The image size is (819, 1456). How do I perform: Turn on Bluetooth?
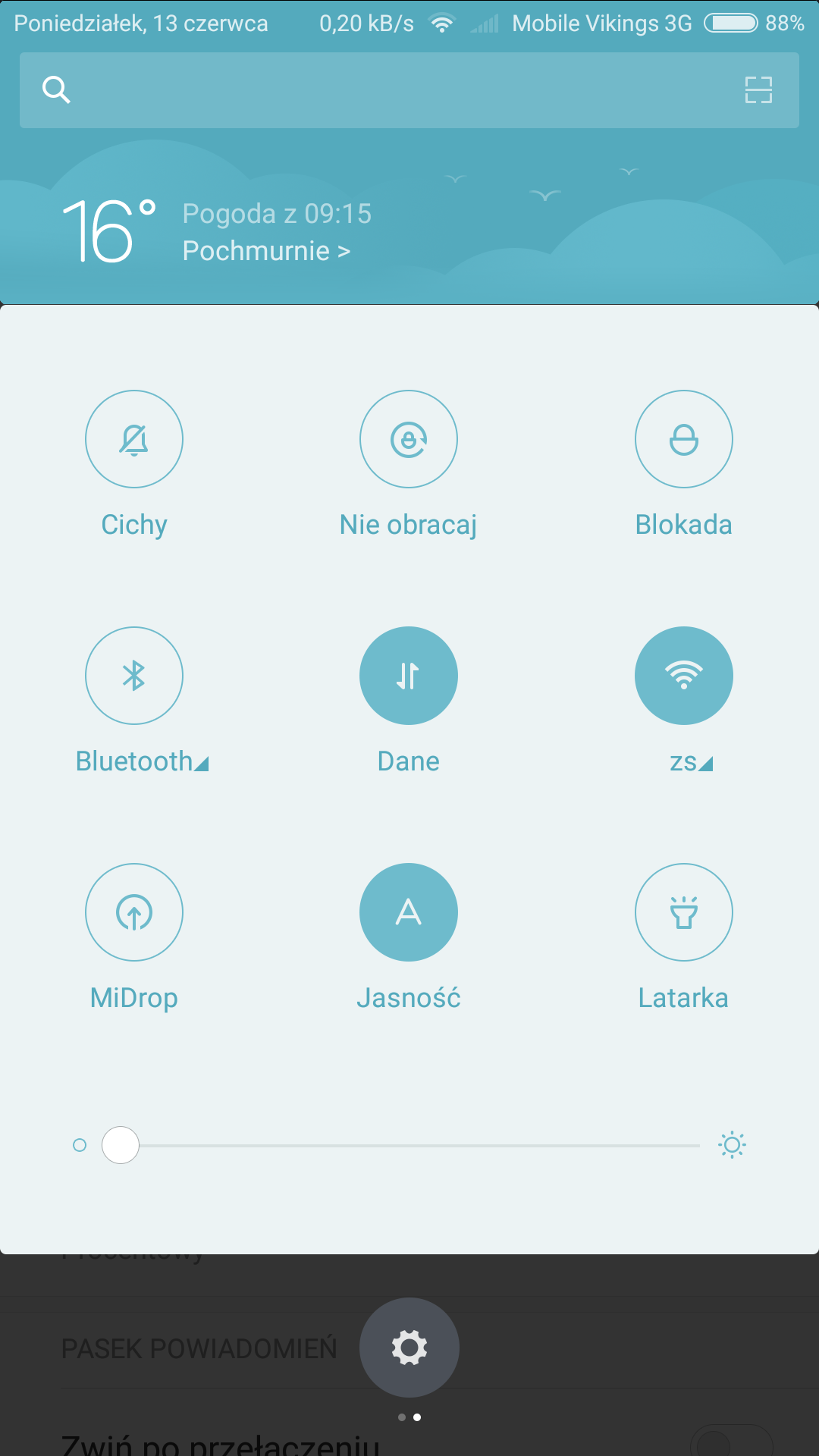[x=134, y=676]
